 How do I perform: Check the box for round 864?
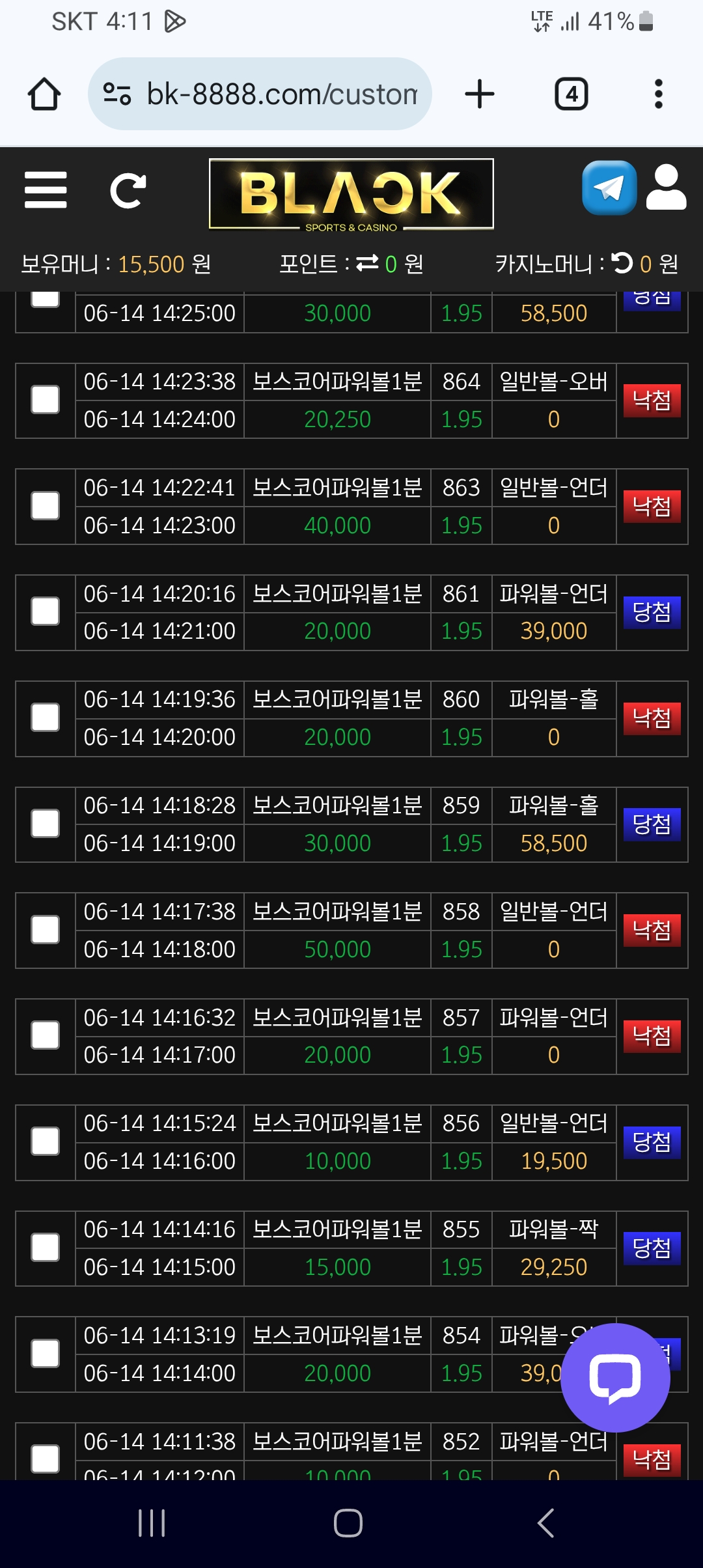[46, 400]
